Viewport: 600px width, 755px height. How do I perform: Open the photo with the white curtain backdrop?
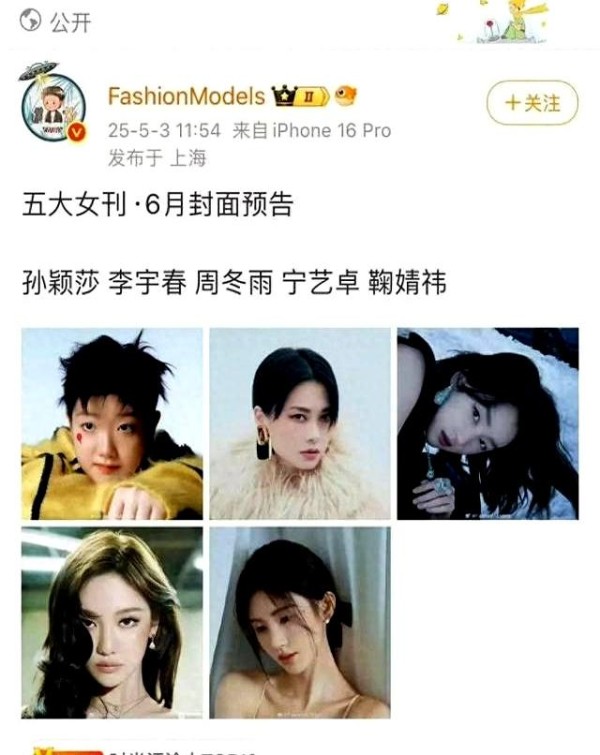299,622
